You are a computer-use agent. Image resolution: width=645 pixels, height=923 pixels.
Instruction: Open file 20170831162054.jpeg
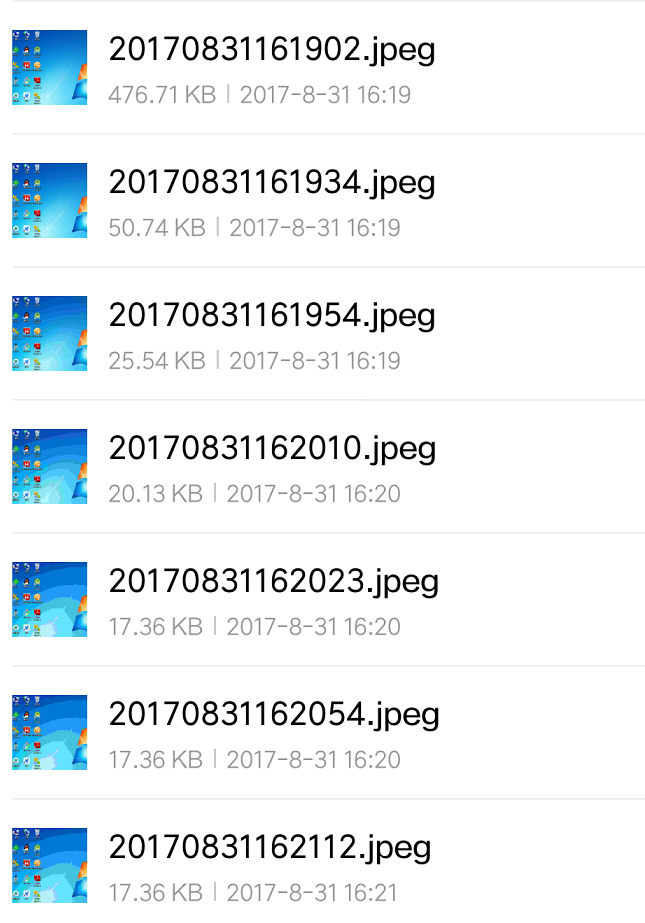click(x=272, y=715)
